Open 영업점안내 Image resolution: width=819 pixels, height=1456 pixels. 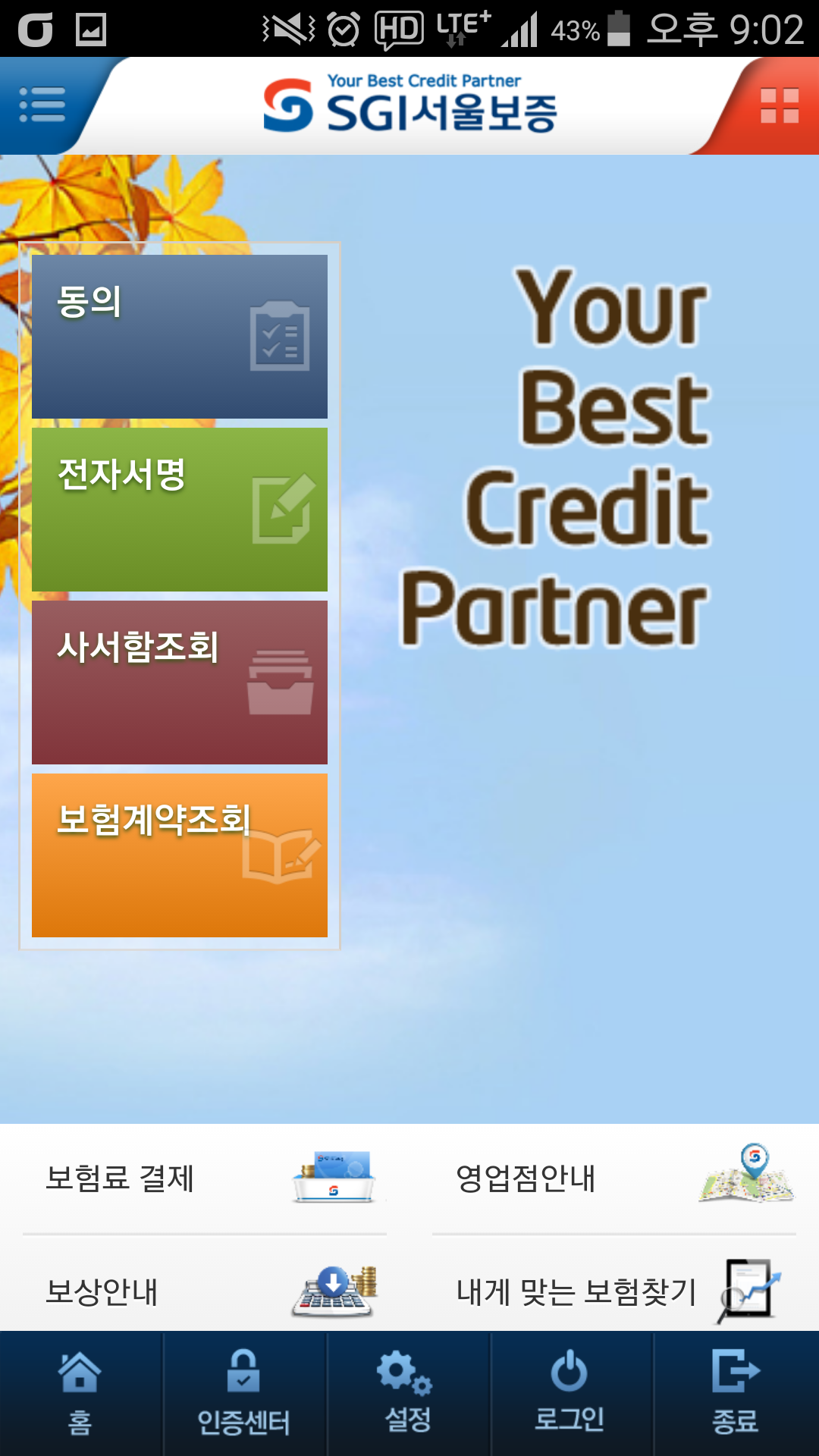coord(614,1178)
